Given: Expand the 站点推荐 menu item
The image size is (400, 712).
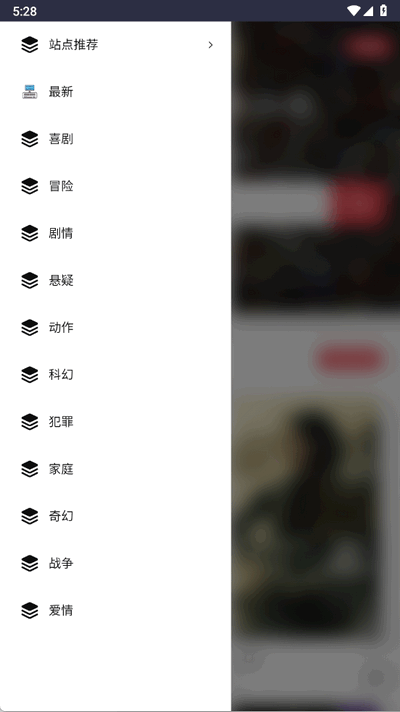Looking at the screenshot, I should pyautogui.click(x=115, y=44).
